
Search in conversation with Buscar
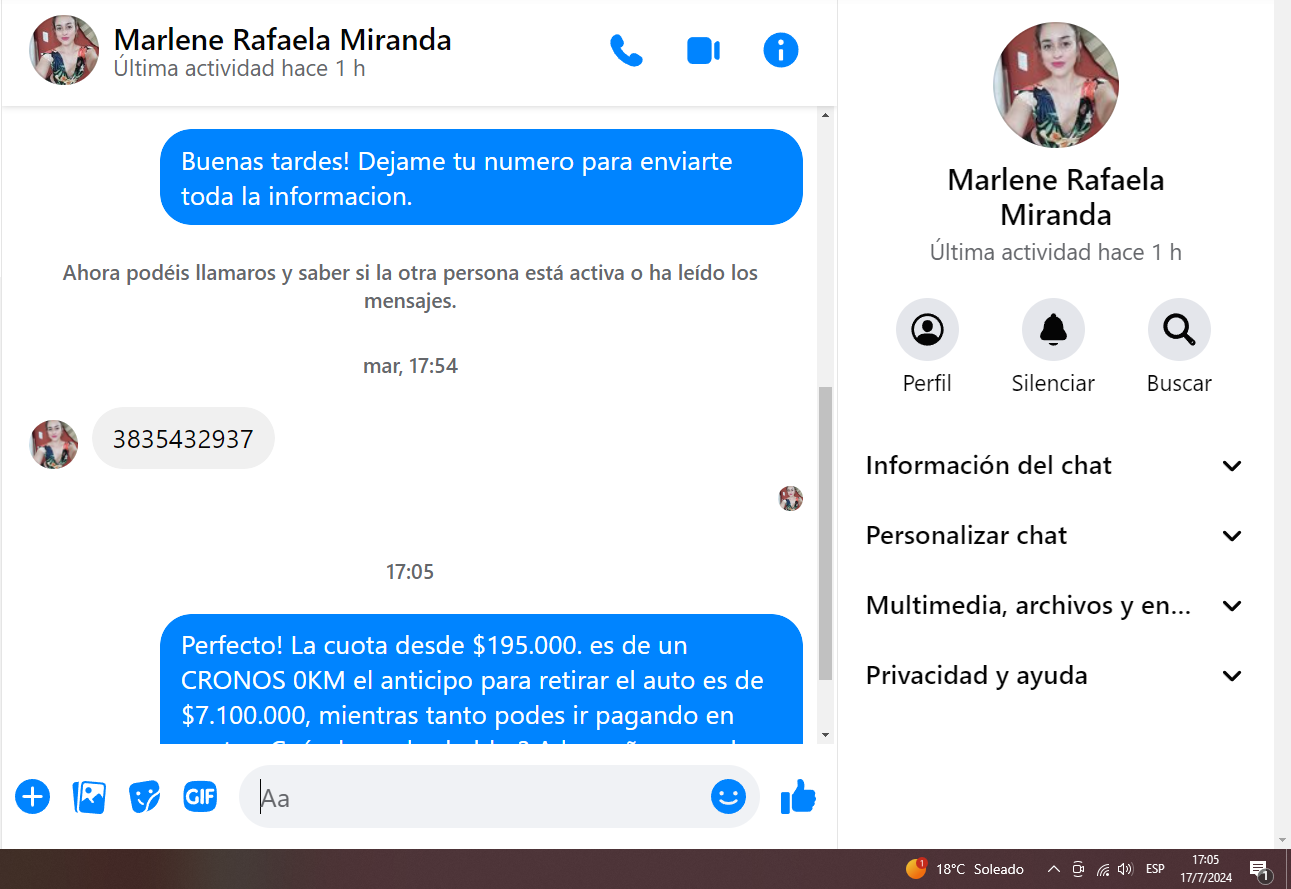1179,329
